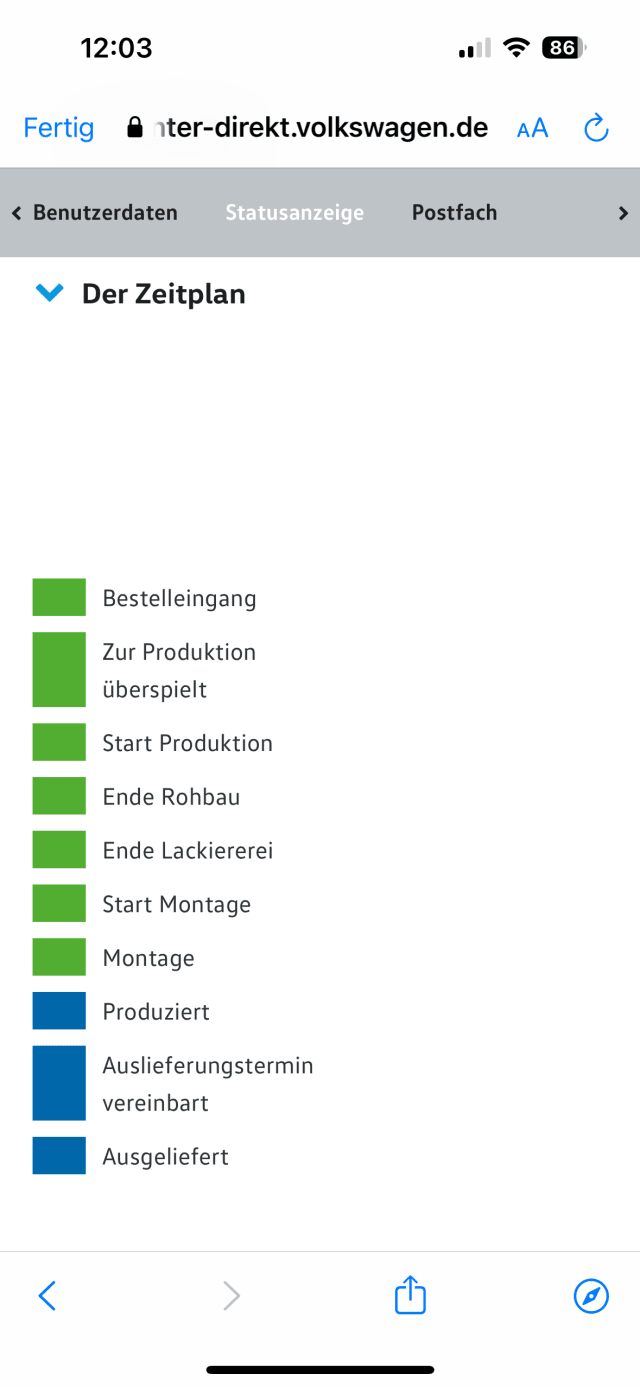Show previous tabs with left arrow
Viewport: 640px width, 1387px height.
point(16,213)
